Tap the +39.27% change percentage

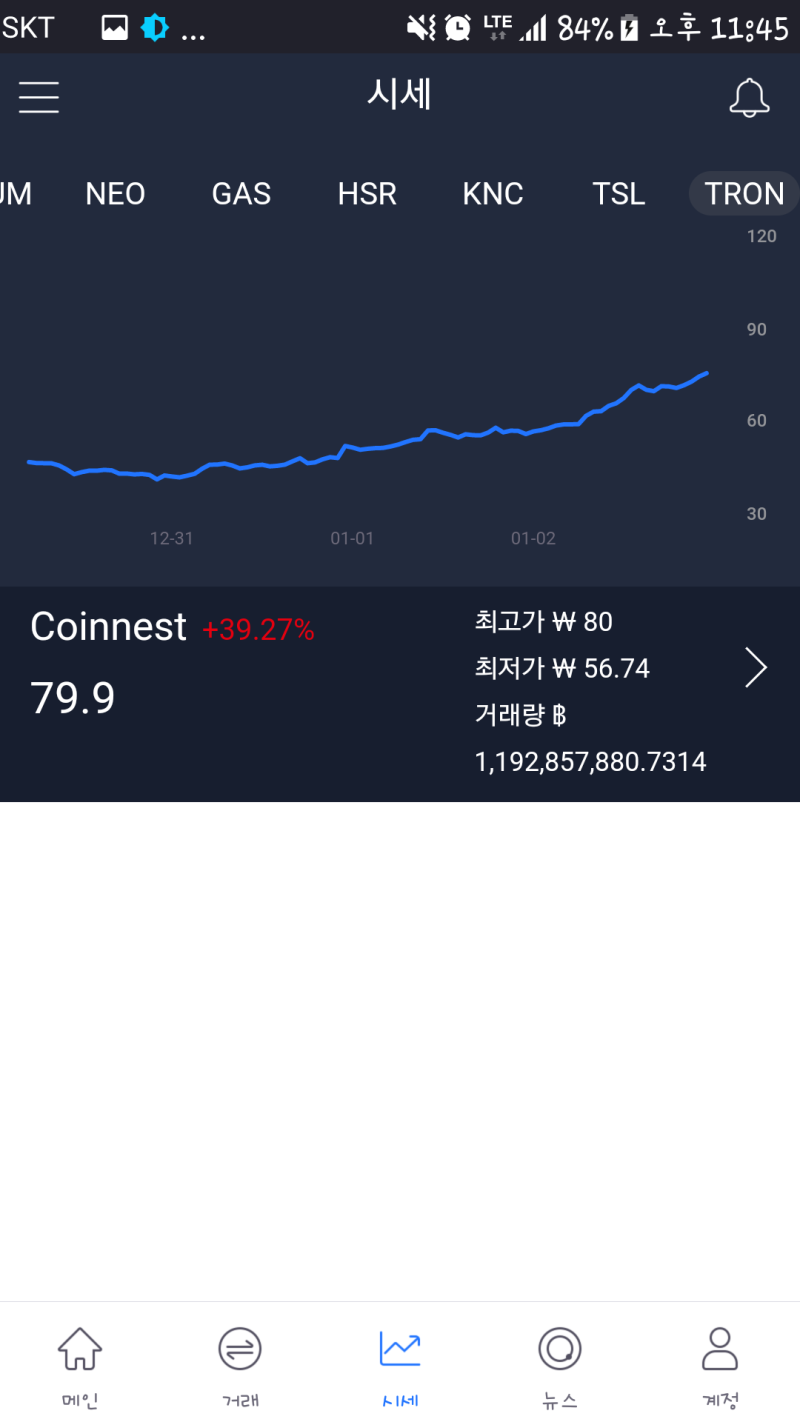pos(258,629)
